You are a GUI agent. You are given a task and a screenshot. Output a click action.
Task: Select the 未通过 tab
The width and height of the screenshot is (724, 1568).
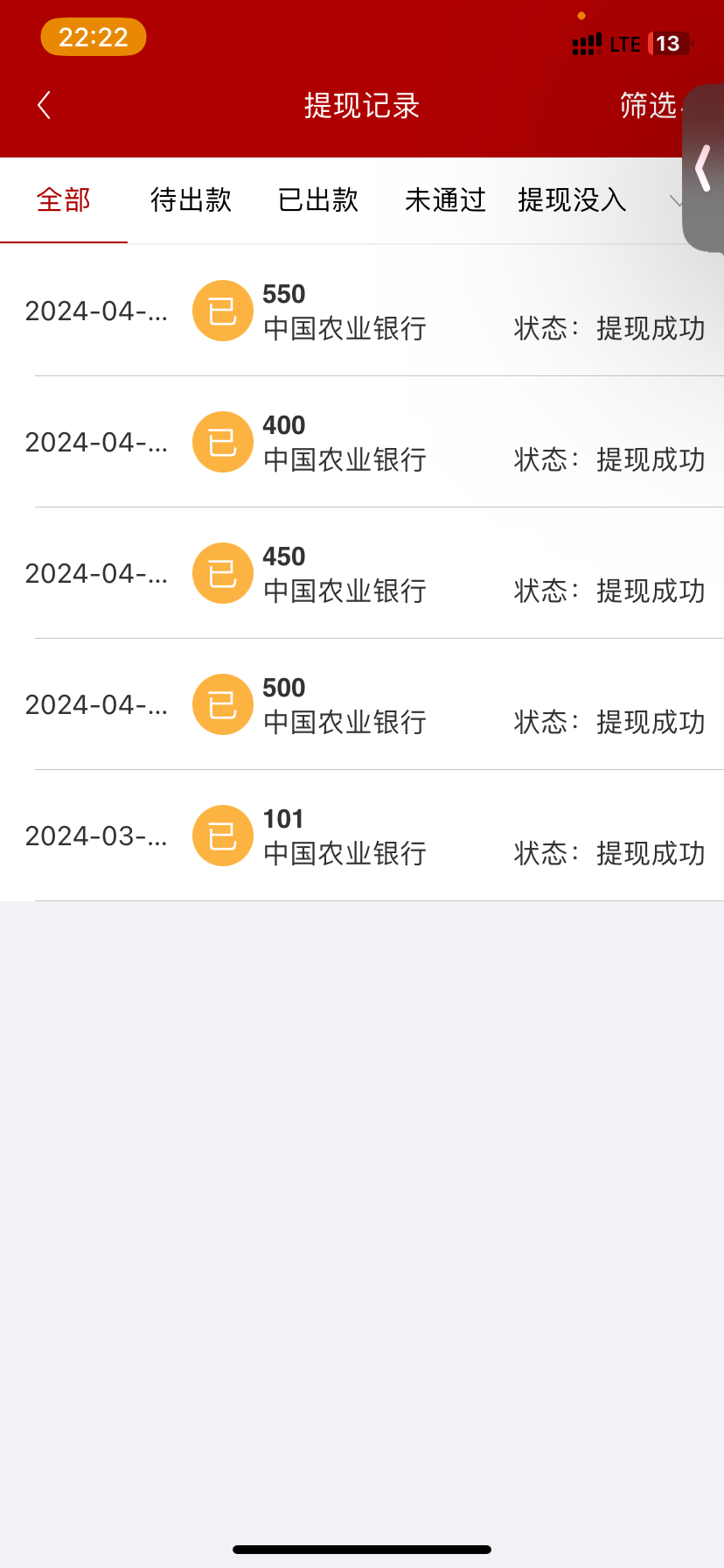[445, 200]
